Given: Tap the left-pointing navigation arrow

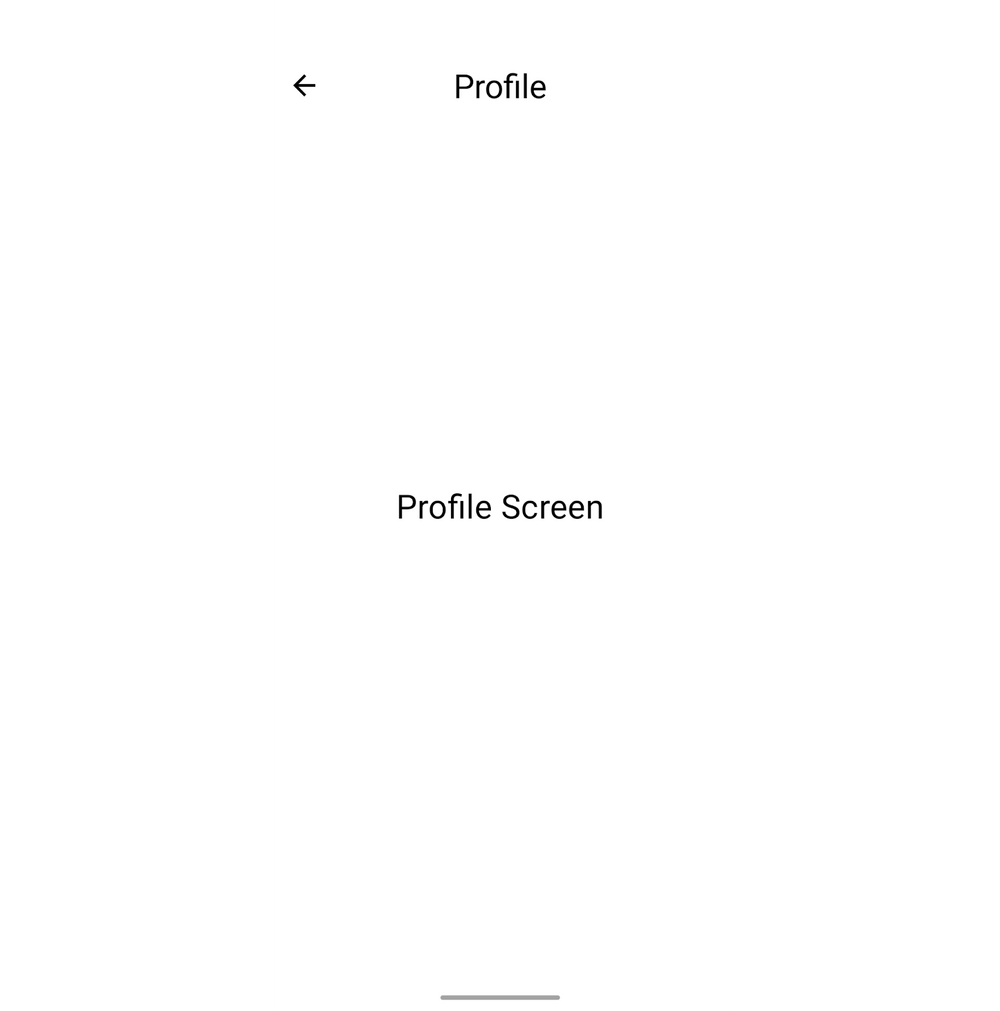Looking at the screenshot, I should (x=304, y=86).
